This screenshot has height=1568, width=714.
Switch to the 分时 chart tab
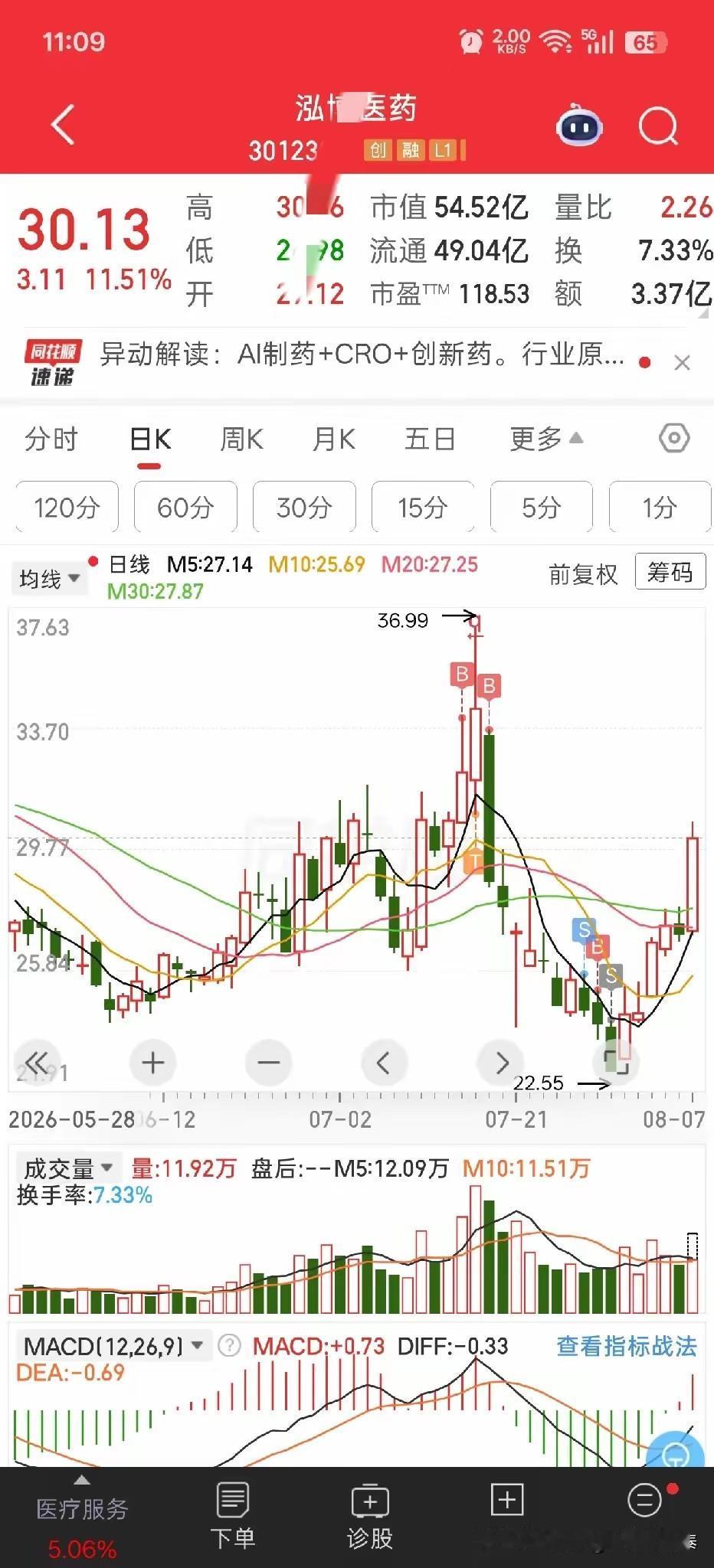pyautogui.click(x=51, y=439)
